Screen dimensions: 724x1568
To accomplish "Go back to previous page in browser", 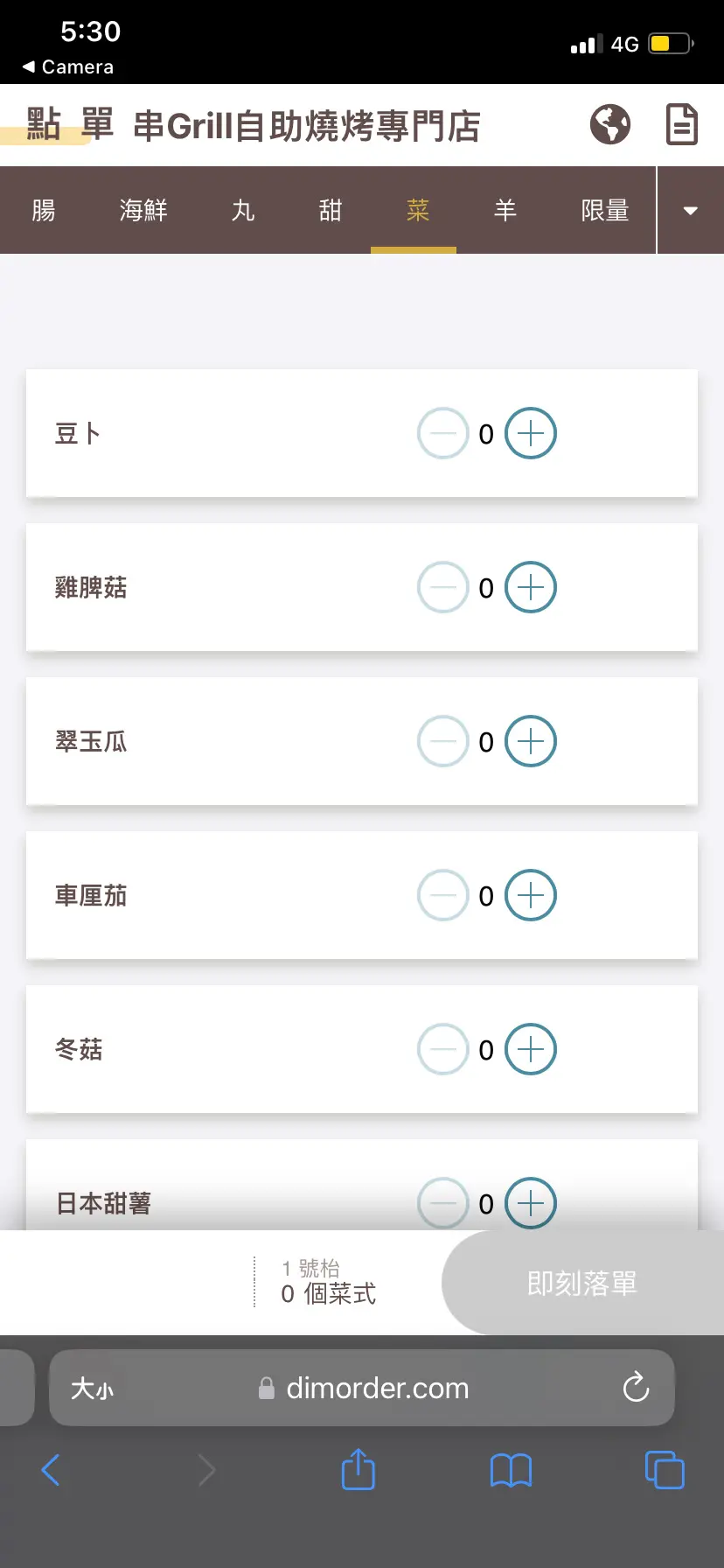I will pyautogui.click(x=51, y=1470).
